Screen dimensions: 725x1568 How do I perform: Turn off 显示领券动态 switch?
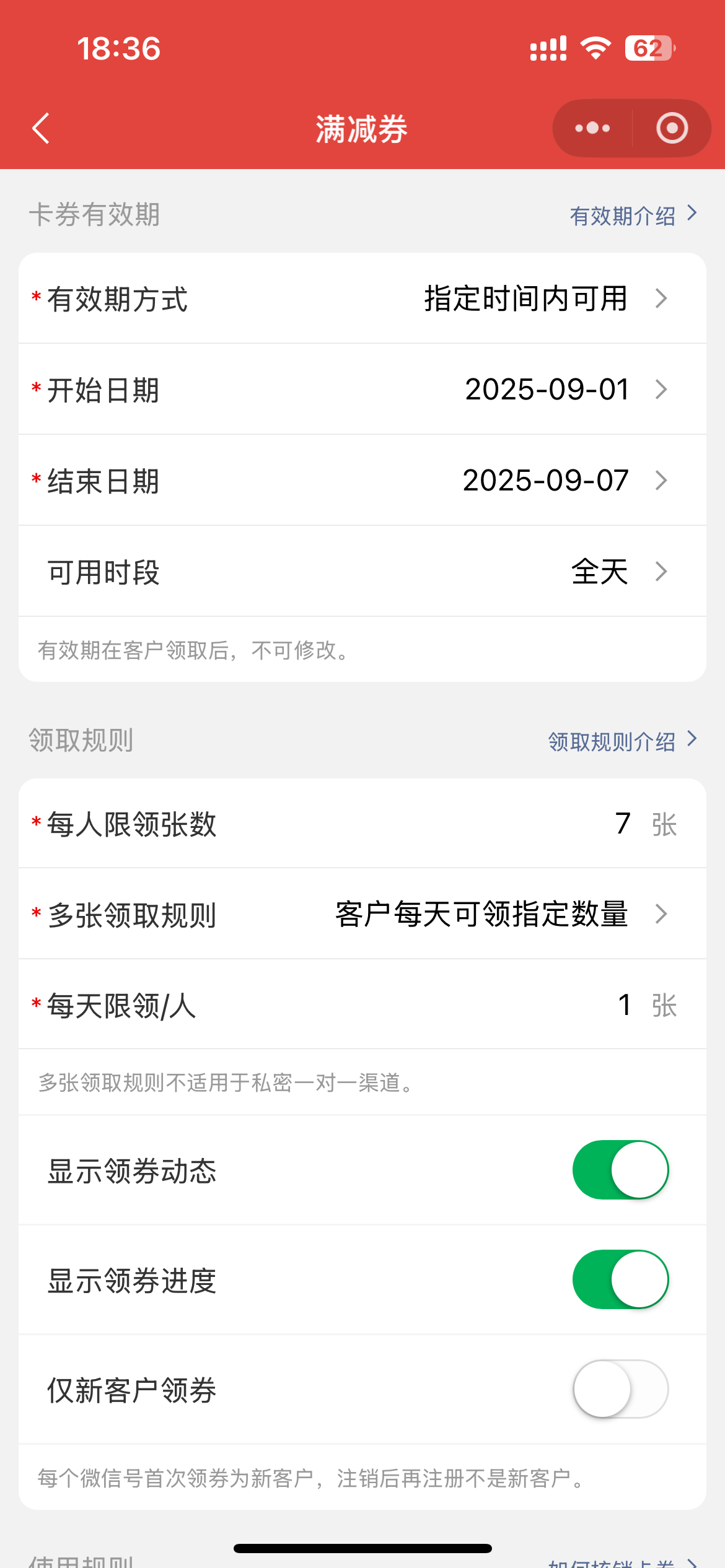pos(620,1170)
